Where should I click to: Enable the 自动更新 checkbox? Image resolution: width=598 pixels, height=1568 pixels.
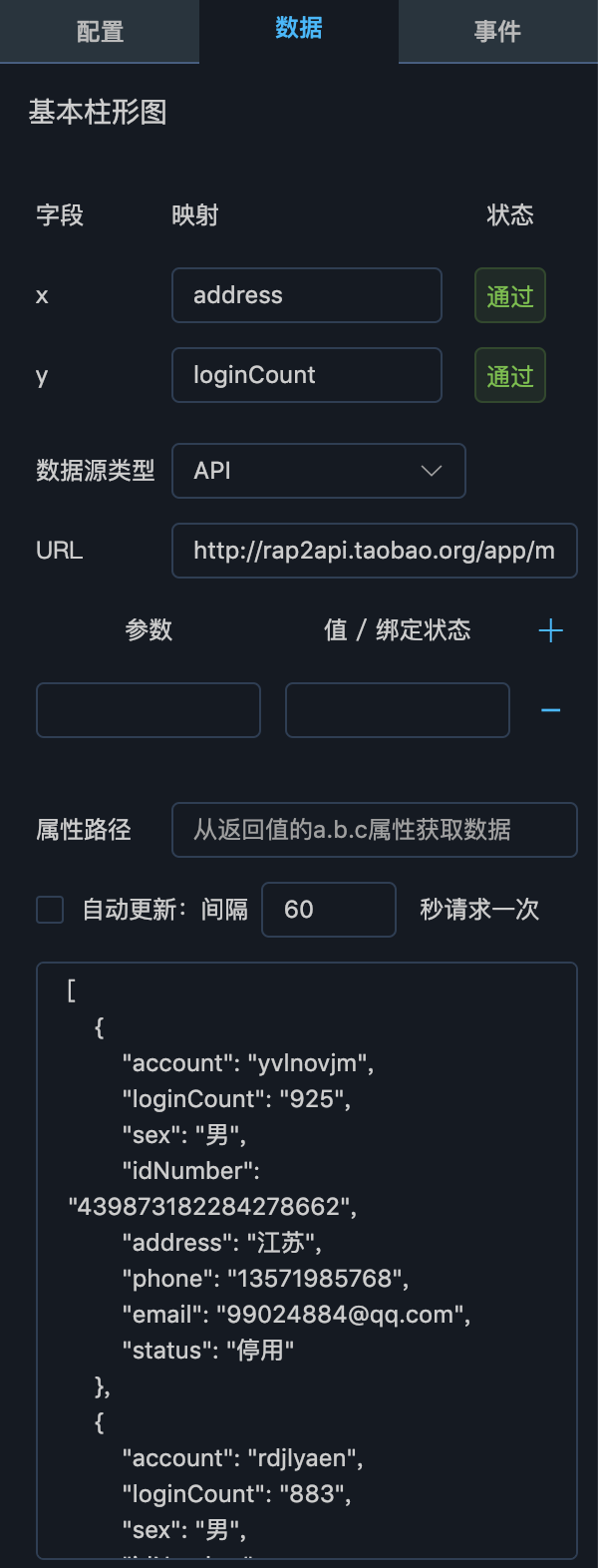coord(50,910)
